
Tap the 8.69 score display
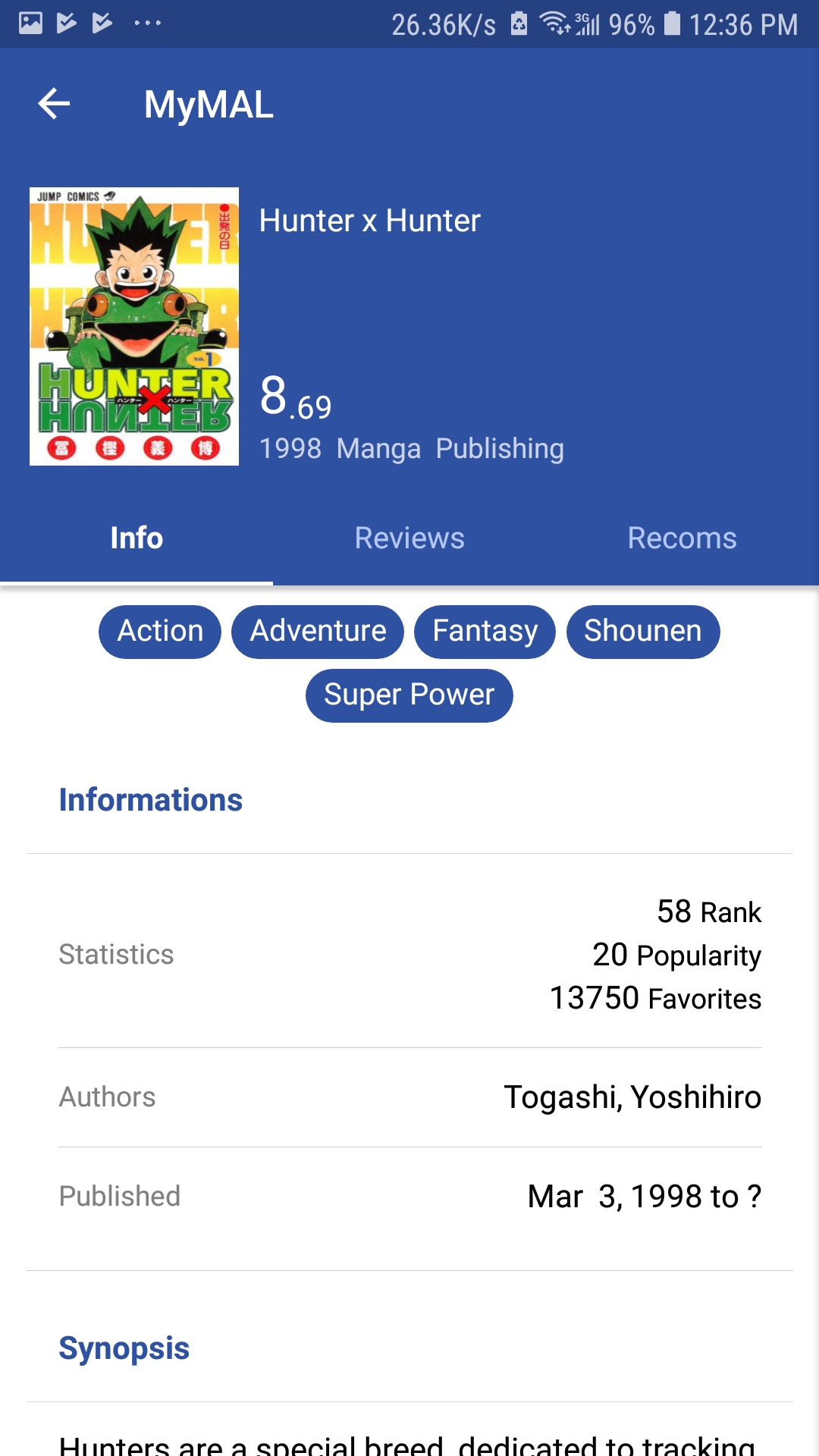click(x=294, y=398)
